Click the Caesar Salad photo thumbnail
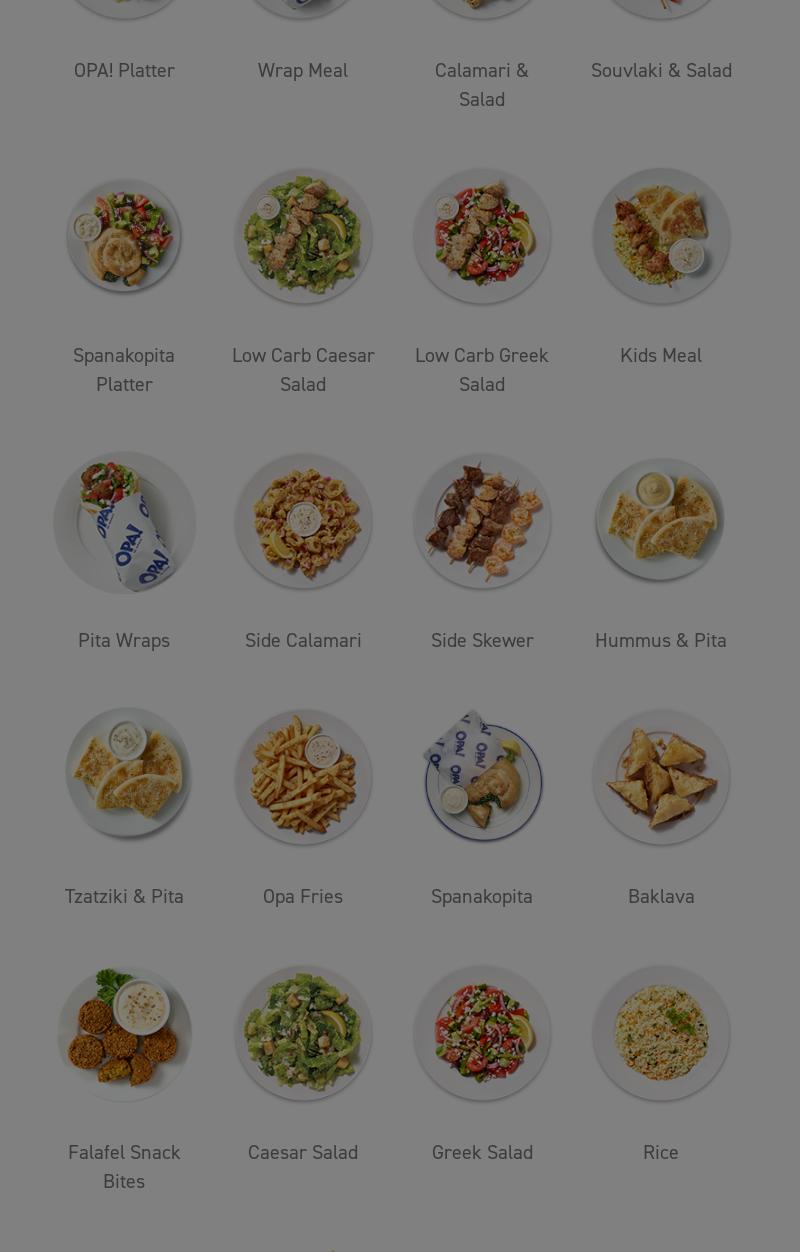 [303, 1033]
